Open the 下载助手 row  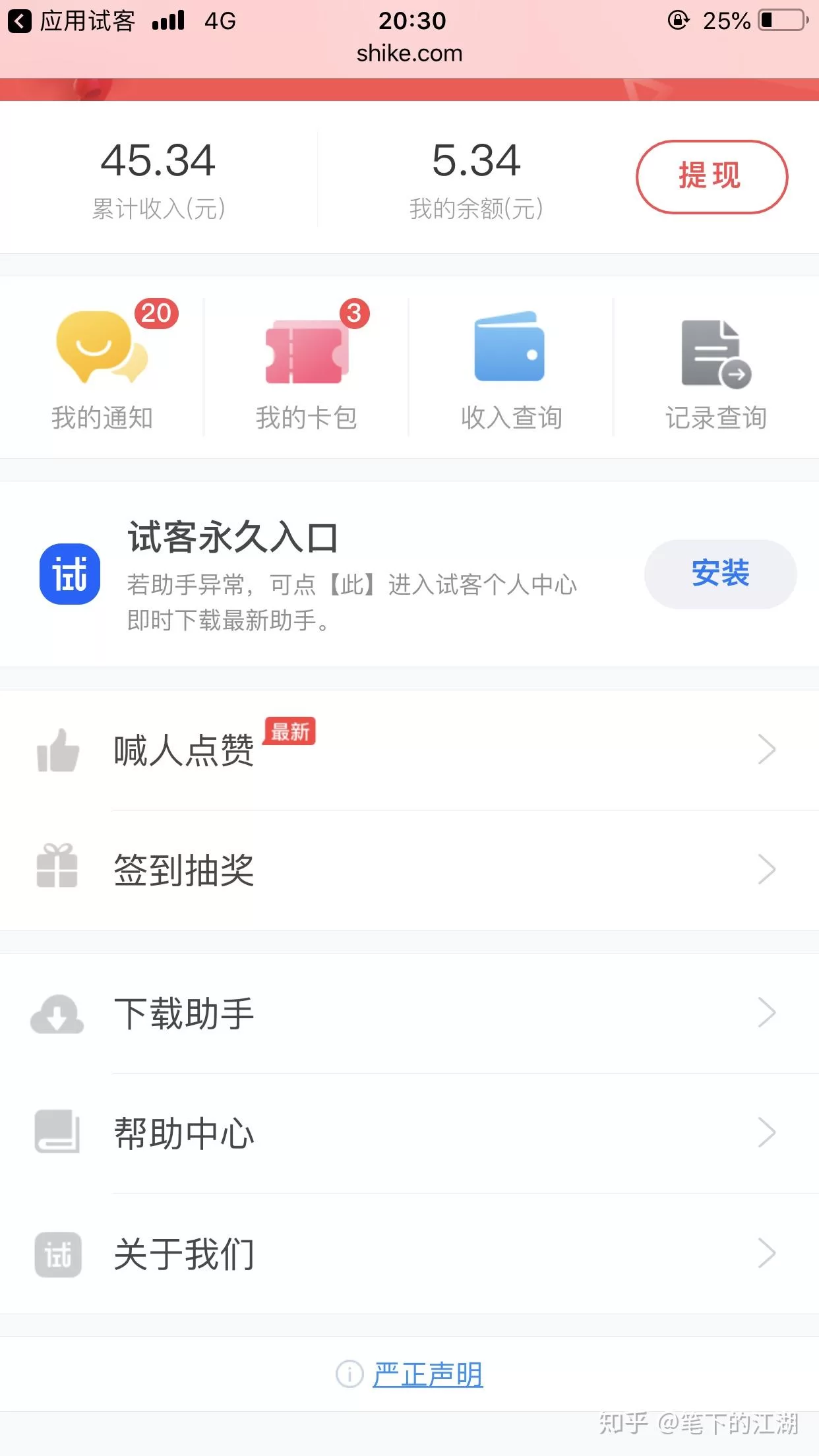coord(409,1014)
